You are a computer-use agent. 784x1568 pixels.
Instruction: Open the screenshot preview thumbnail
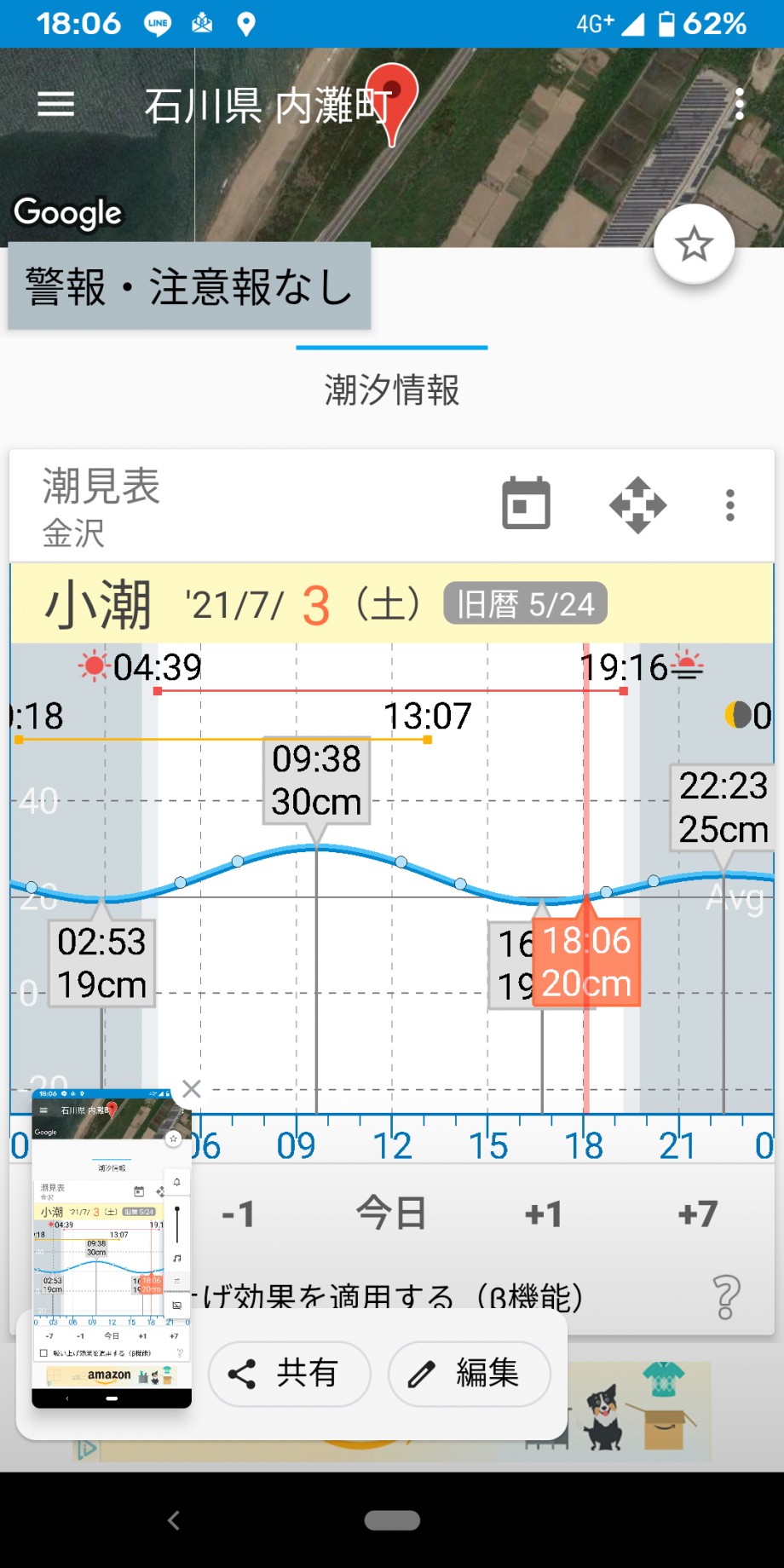pos(112,1248)
